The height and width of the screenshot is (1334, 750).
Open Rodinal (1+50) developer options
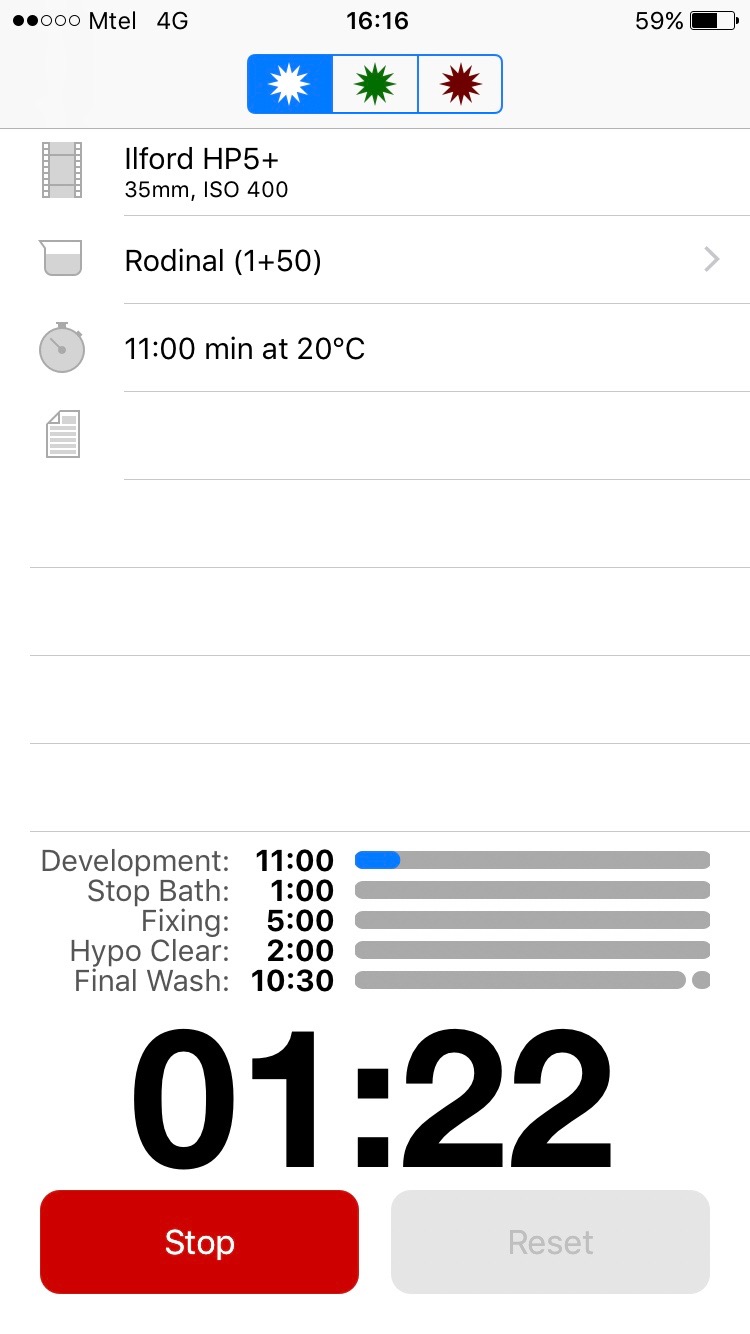[400, 261]
